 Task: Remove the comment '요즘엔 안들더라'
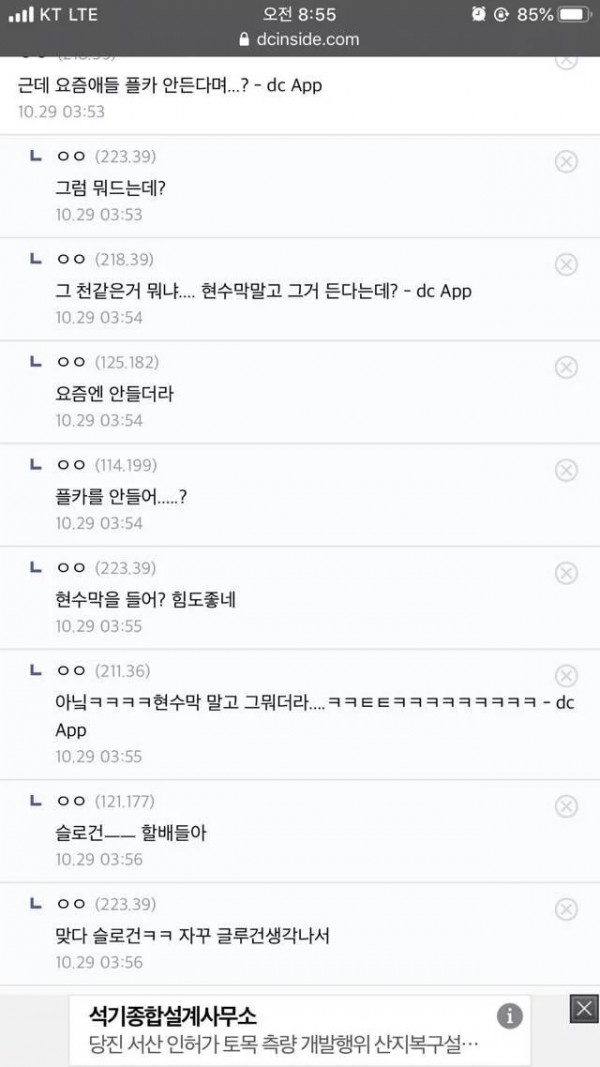pos(566,367)
